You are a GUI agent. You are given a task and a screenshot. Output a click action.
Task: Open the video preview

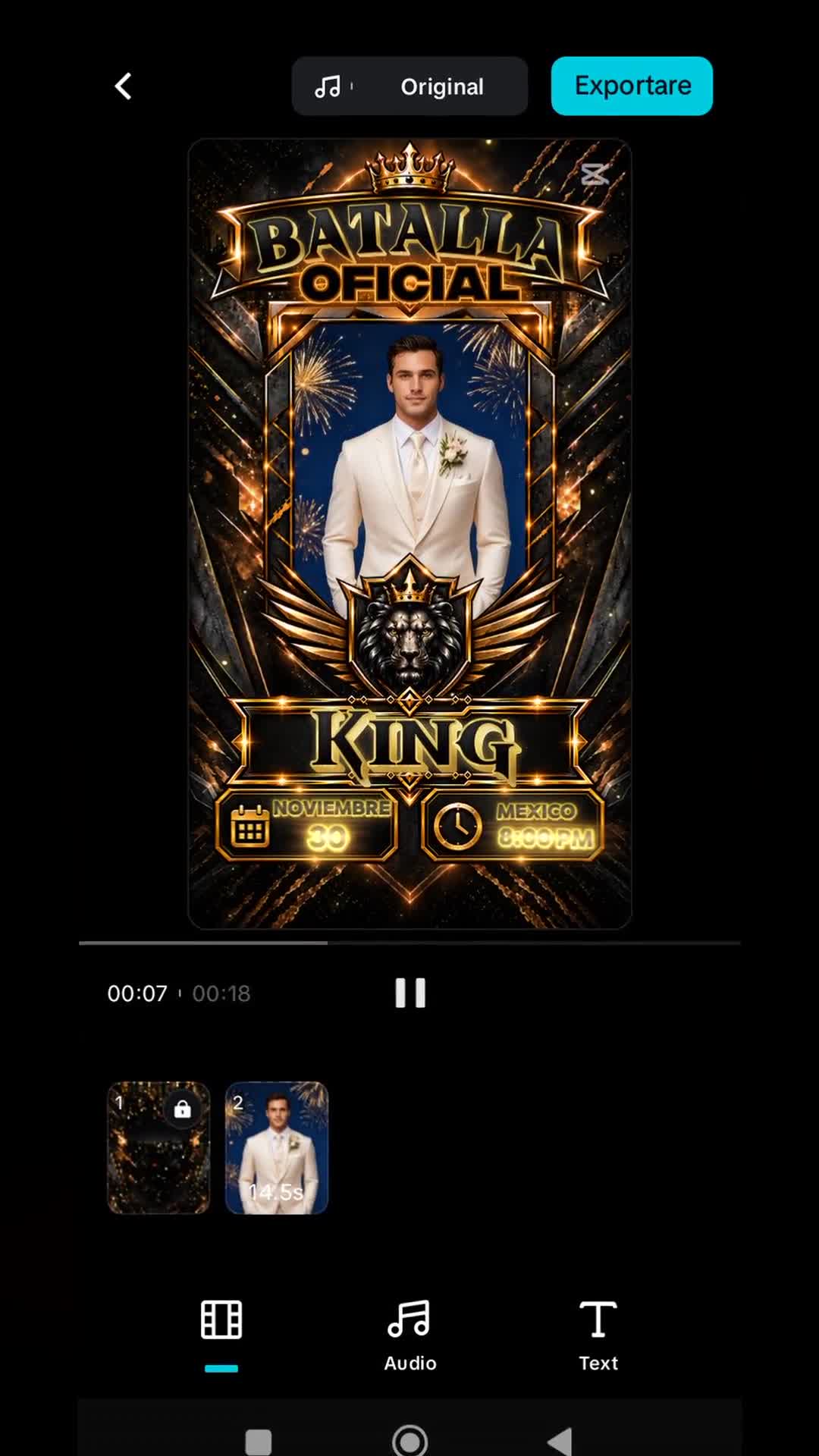point(409,534)
